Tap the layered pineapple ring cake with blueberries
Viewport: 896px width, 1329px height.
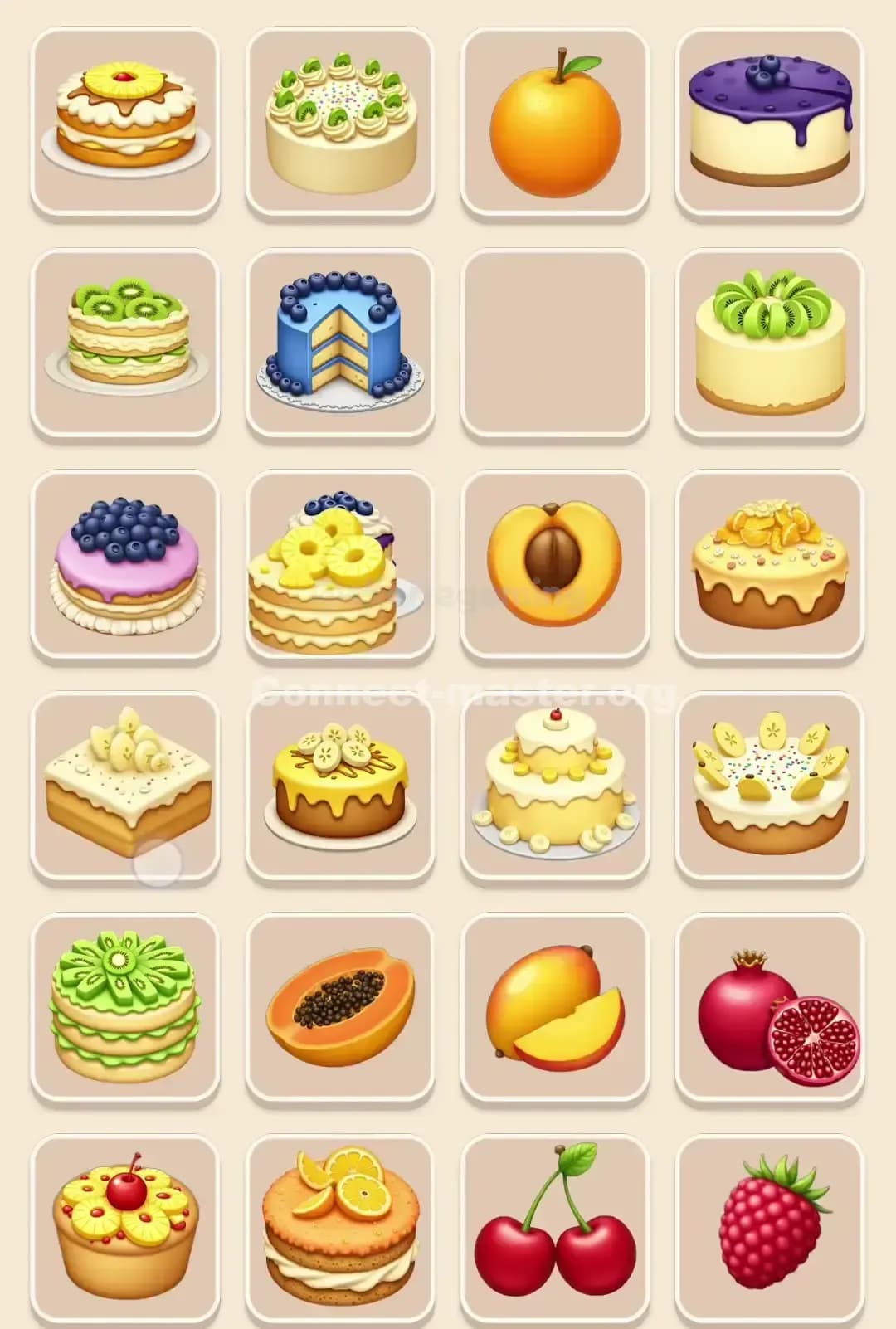click(x=340, y=564)
